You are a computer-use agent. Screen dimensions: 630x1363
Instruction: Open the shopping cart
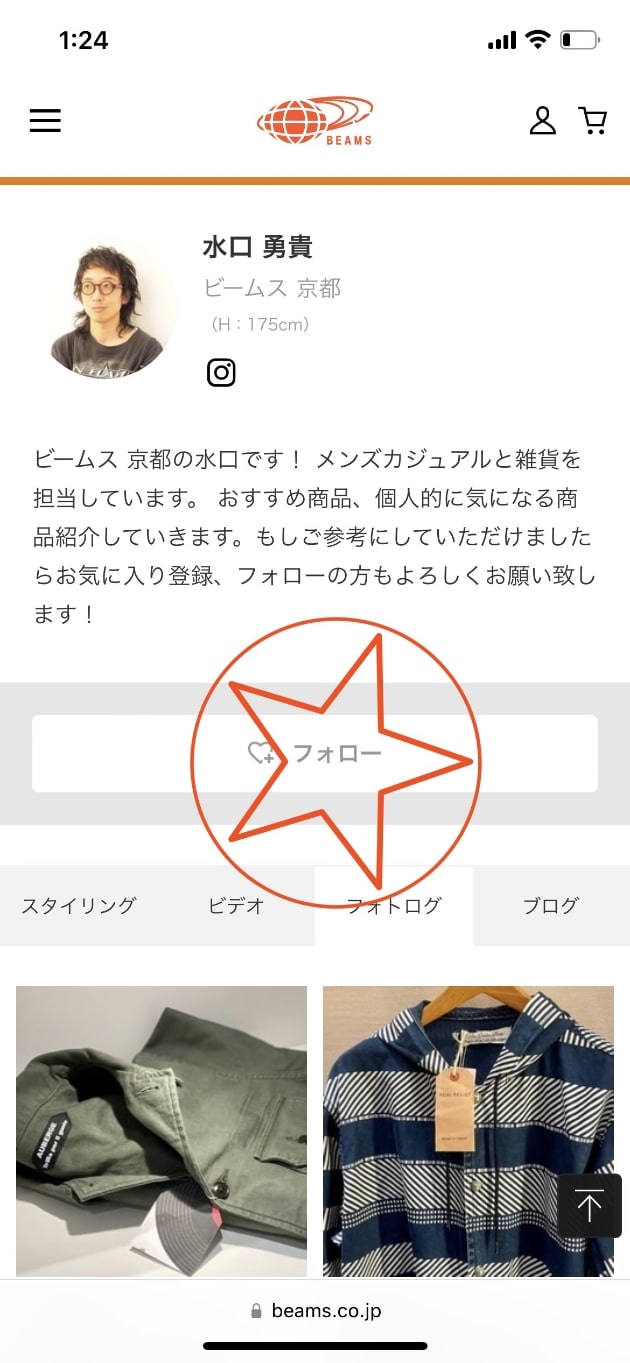(593, 121)
